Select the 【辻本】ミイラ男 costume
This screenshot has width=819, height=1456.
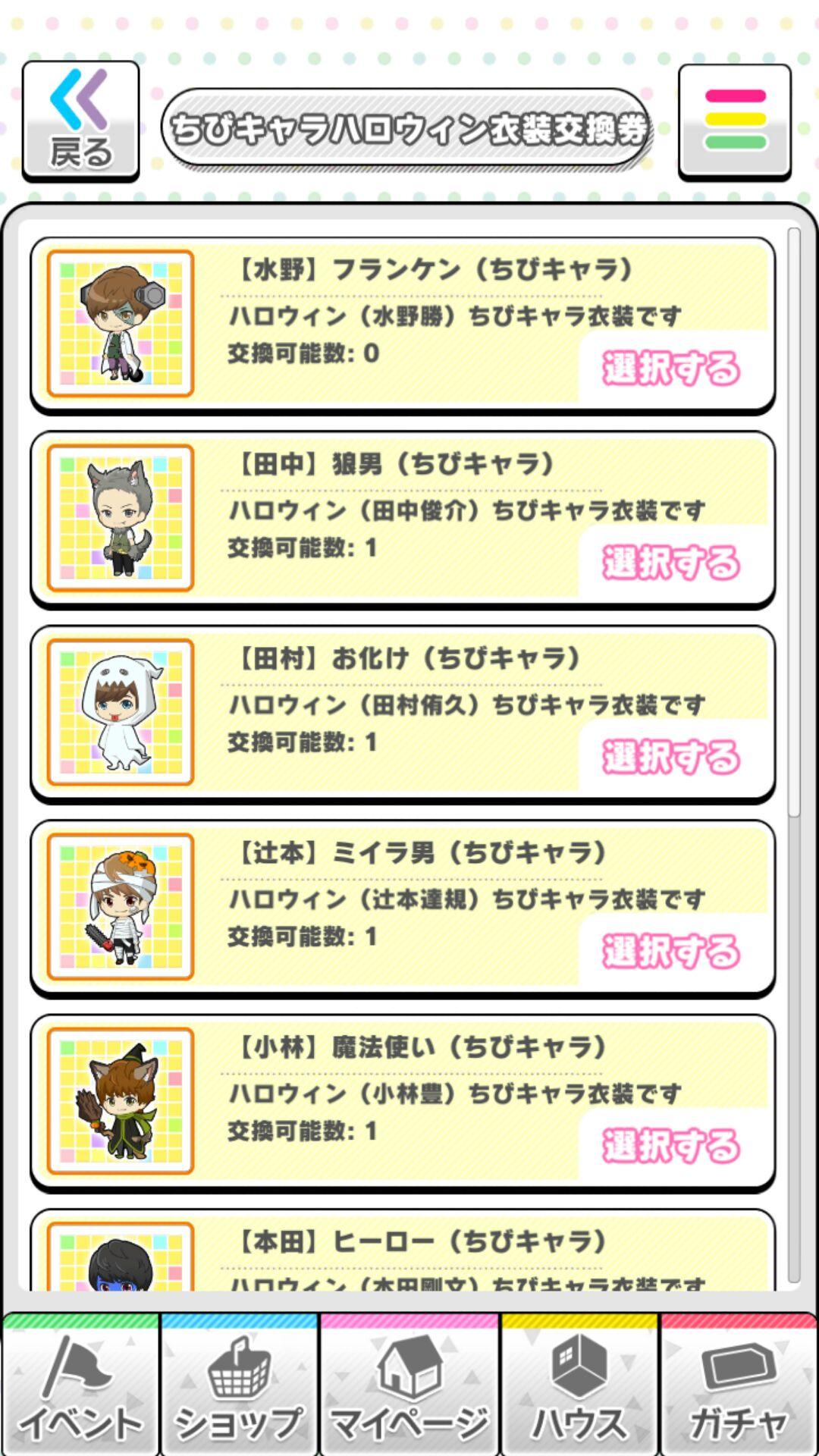[x=670, y=951]
